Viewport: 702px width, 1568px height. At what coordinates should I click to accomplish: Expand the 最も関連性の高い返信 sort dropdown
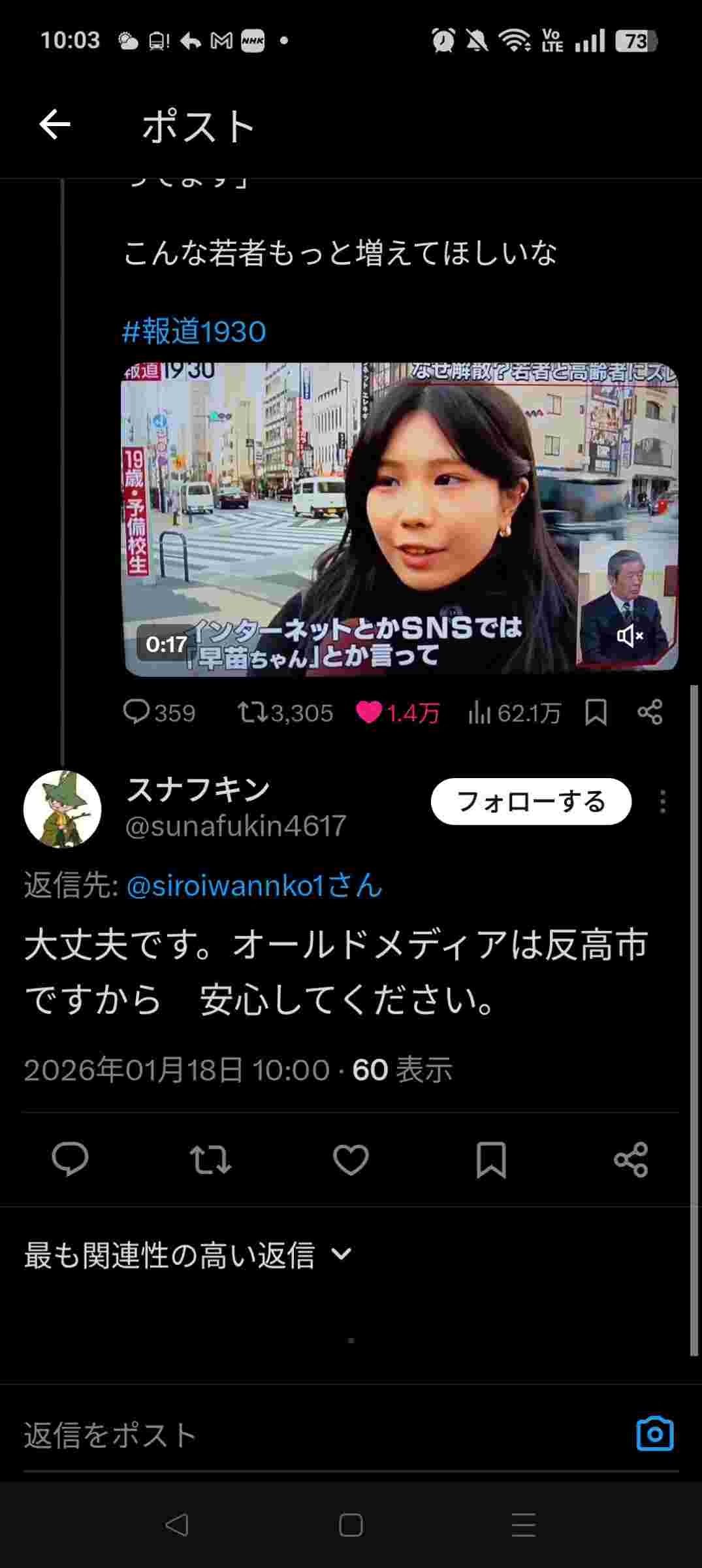[188, 1255]
